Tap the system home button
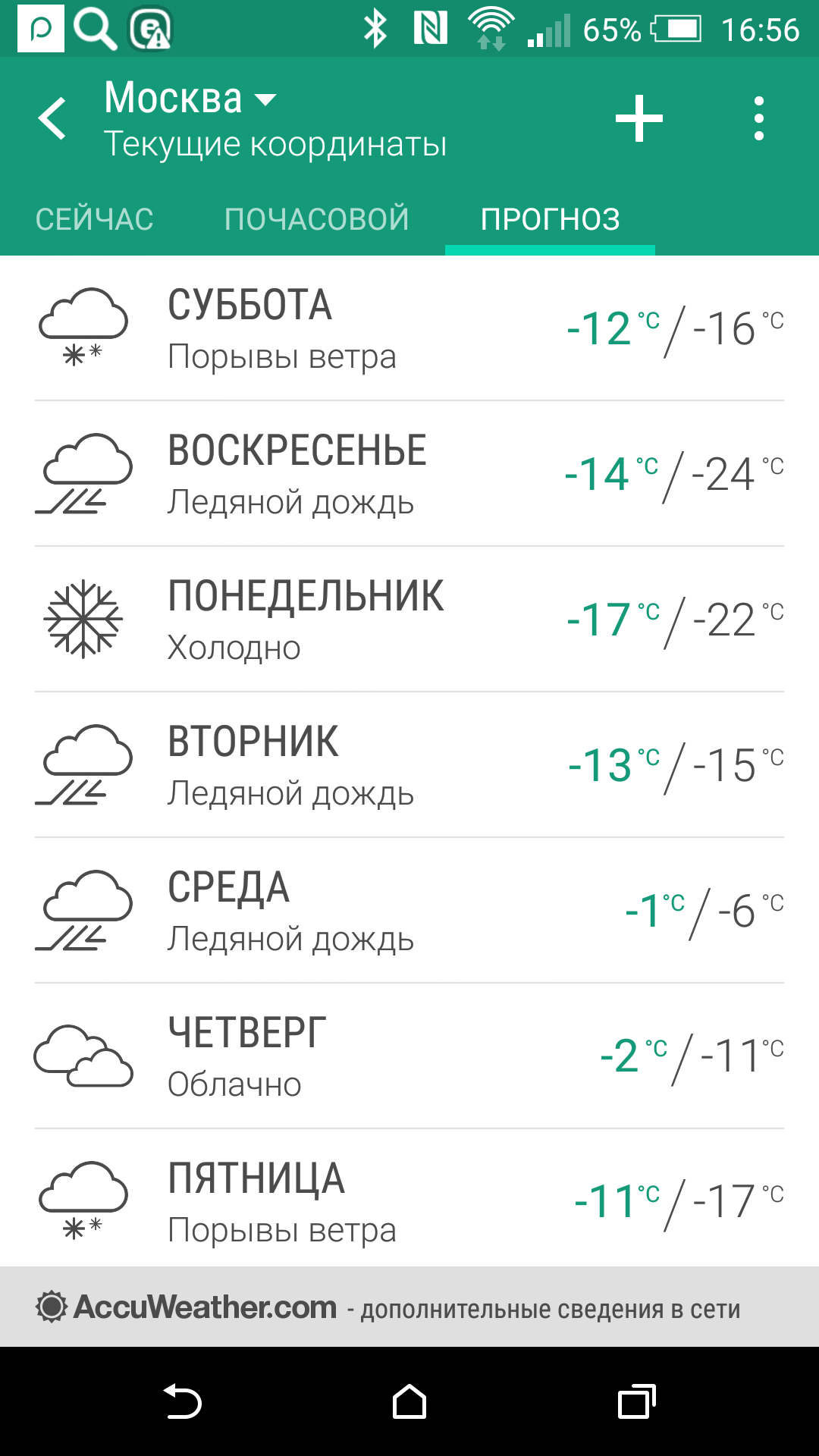Screen dimensions: 819x1456 pos(409,1401)
